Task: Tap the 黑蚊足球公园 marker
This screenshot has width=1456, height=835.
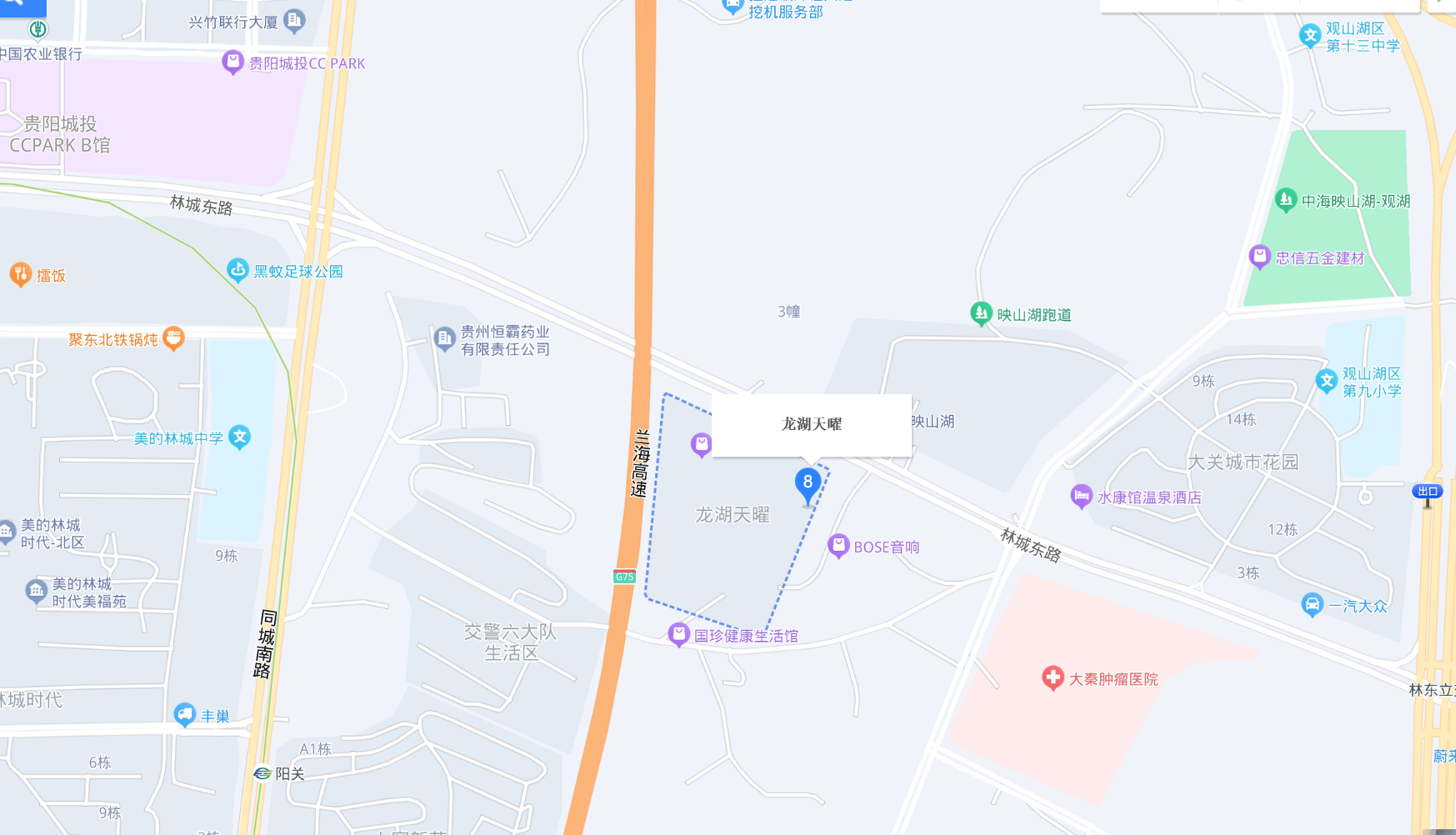Action: [238, 270]
